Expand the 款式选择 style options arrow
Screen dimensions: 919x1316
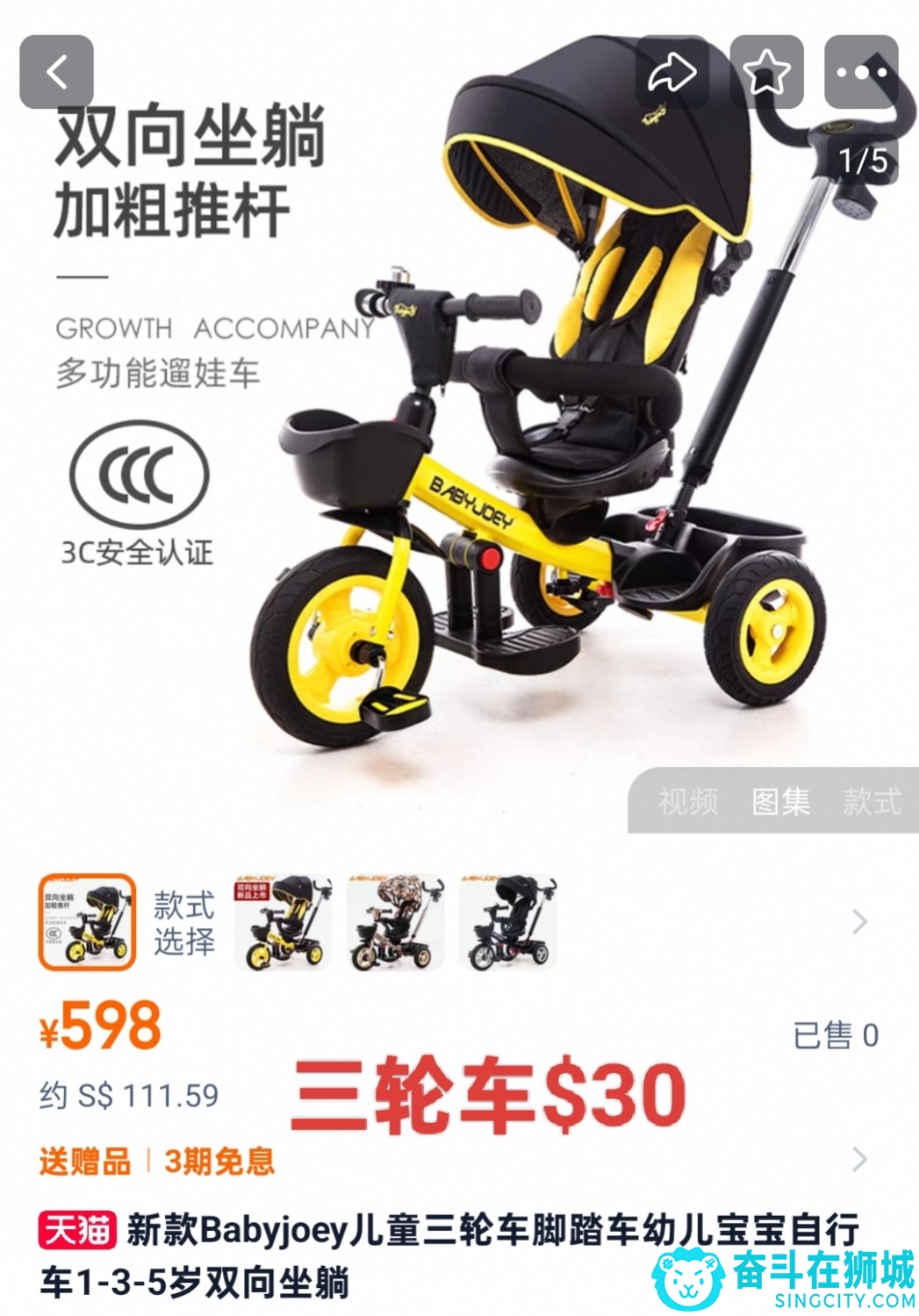point(859,922)
